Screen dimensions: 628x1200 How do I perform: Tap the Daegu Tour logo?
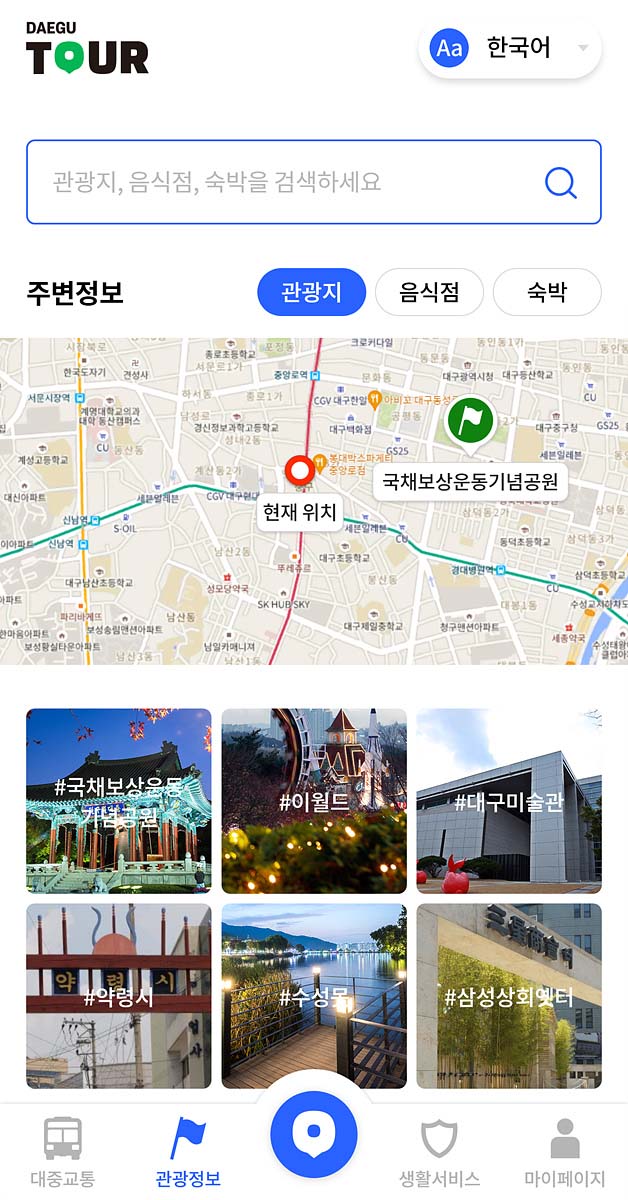(87, 48)
